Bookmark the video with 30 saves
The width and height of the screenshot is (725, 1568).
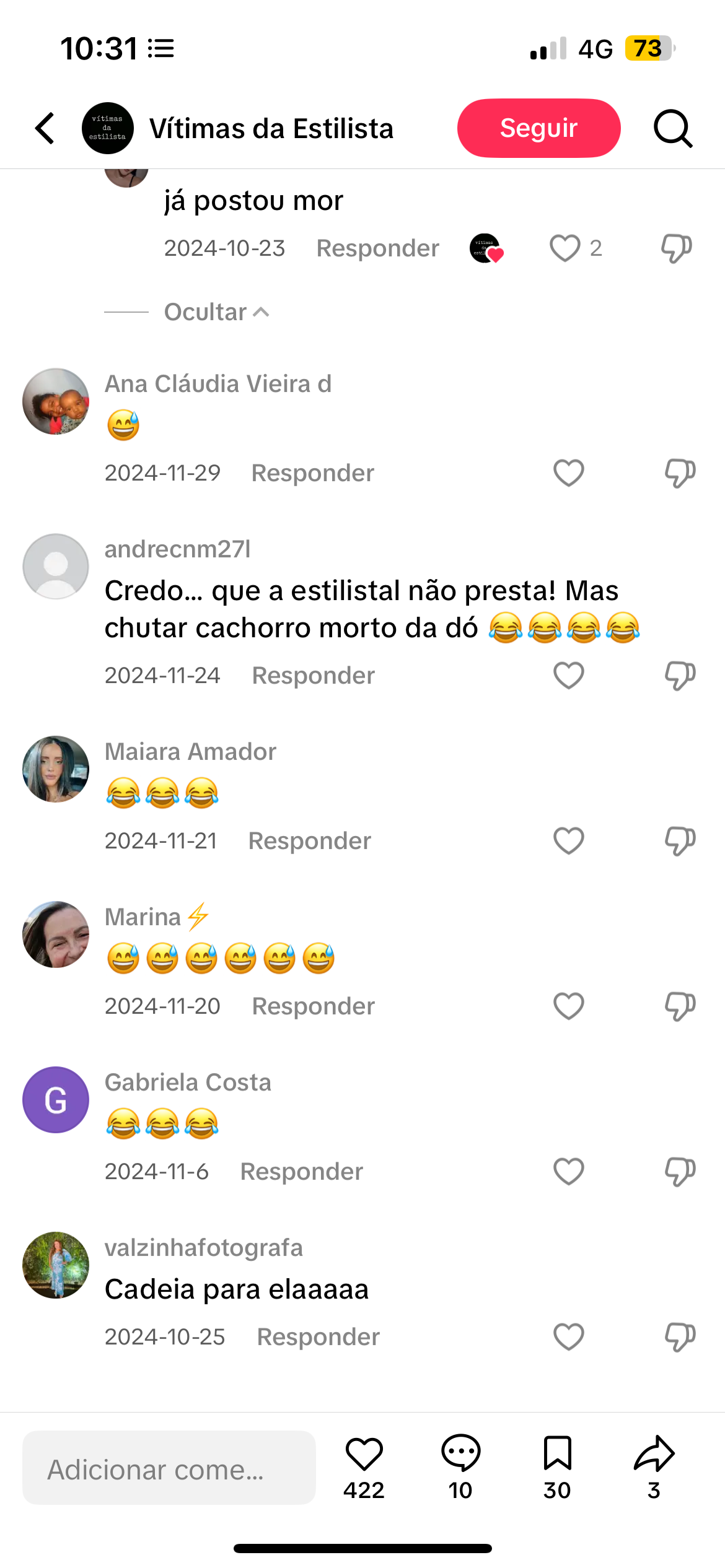(557, 1455)
